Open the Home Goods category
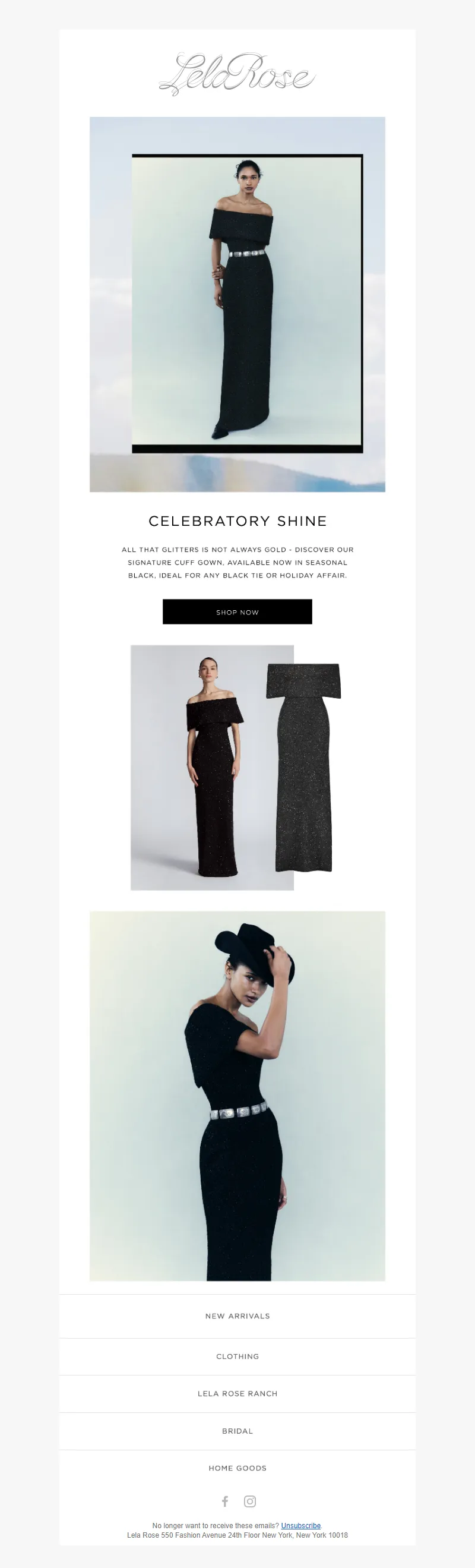This screenshot has width=475, height=1568. pyautogui.click(x=237, y=1468)
